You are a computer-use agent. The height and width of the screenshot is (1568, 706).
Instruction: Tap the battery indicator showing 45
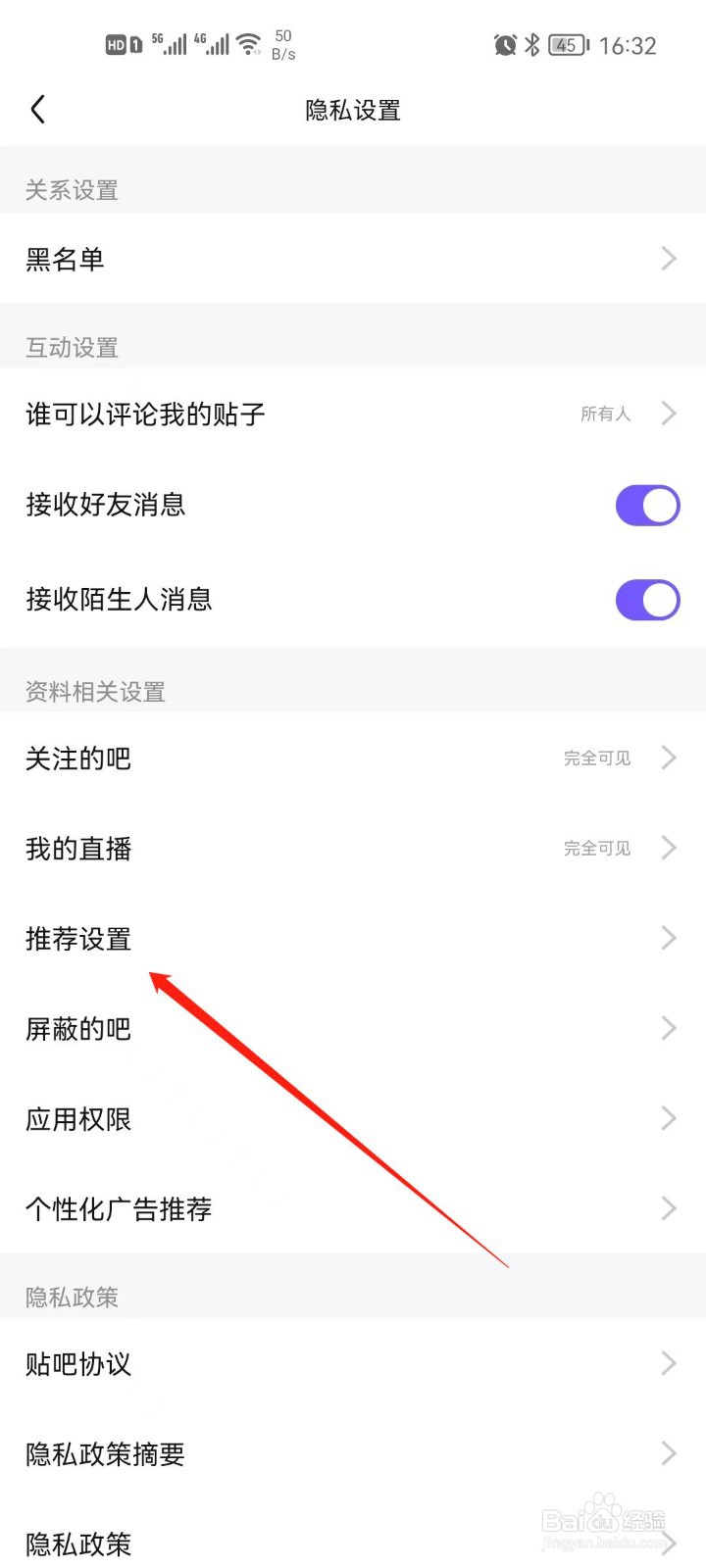(565, 44)
